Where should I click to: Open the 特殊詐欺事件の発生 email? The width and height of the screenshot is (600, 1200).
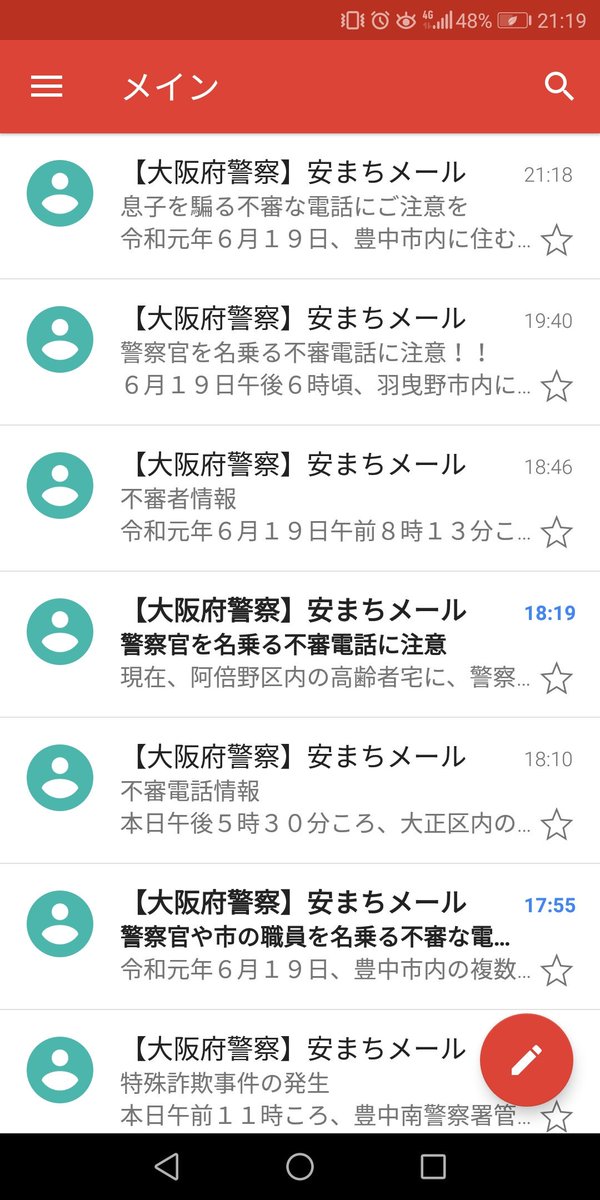pos(300,1071)
